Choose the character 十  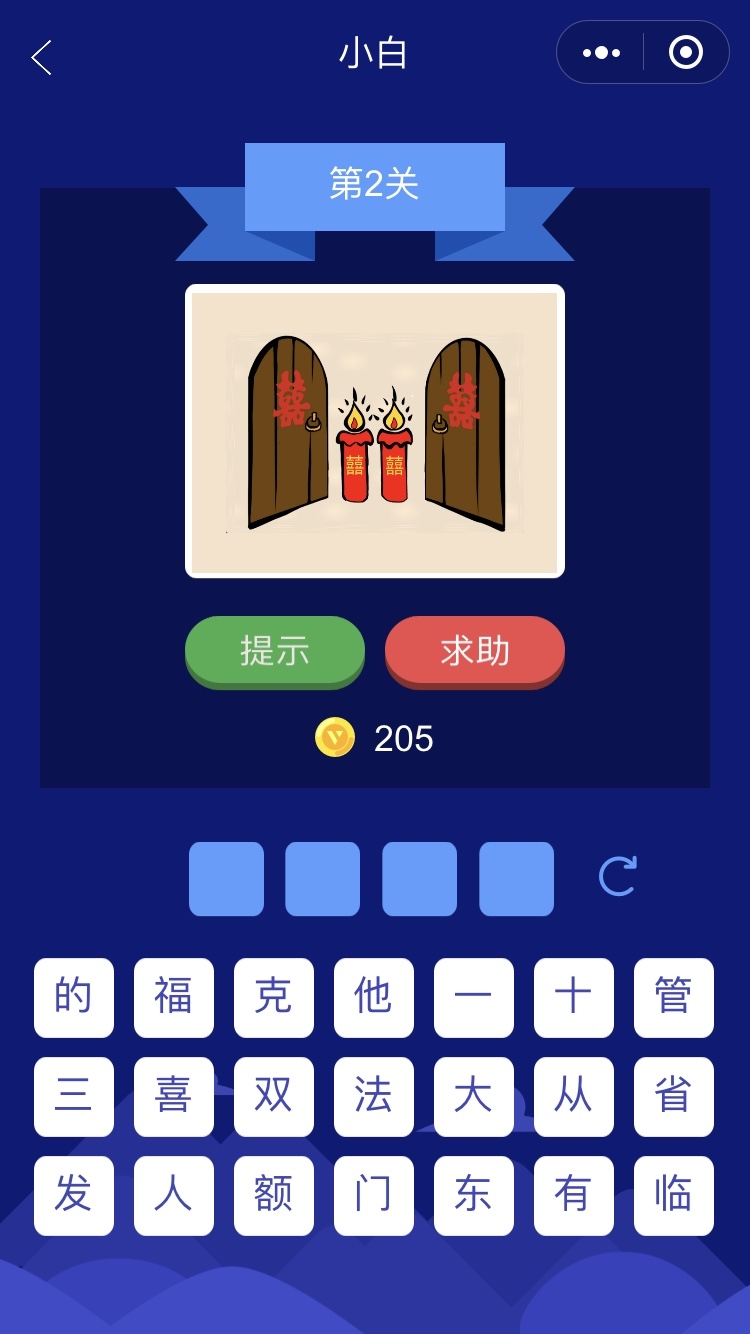tap(573, 997)
